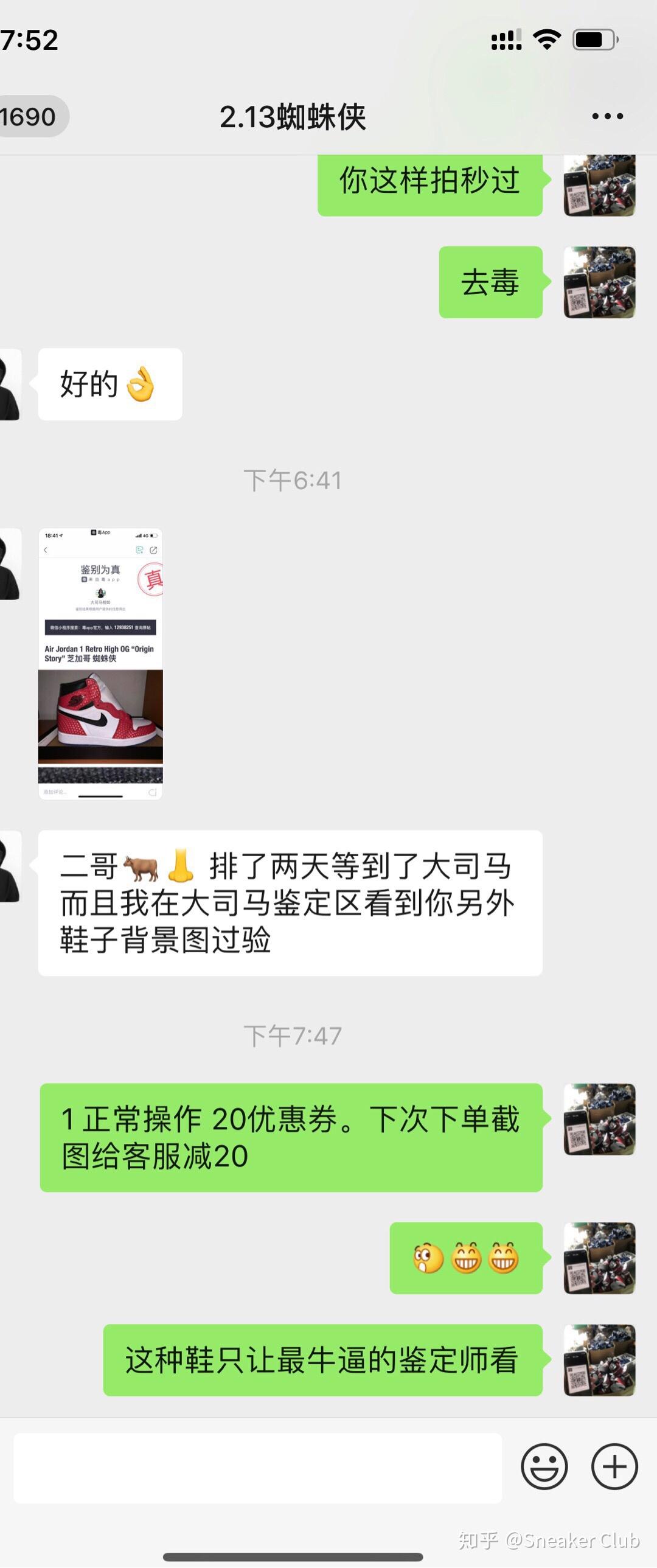Open the emoji sticker panel
The image size is (657, 1568).
coord(544,1466)
